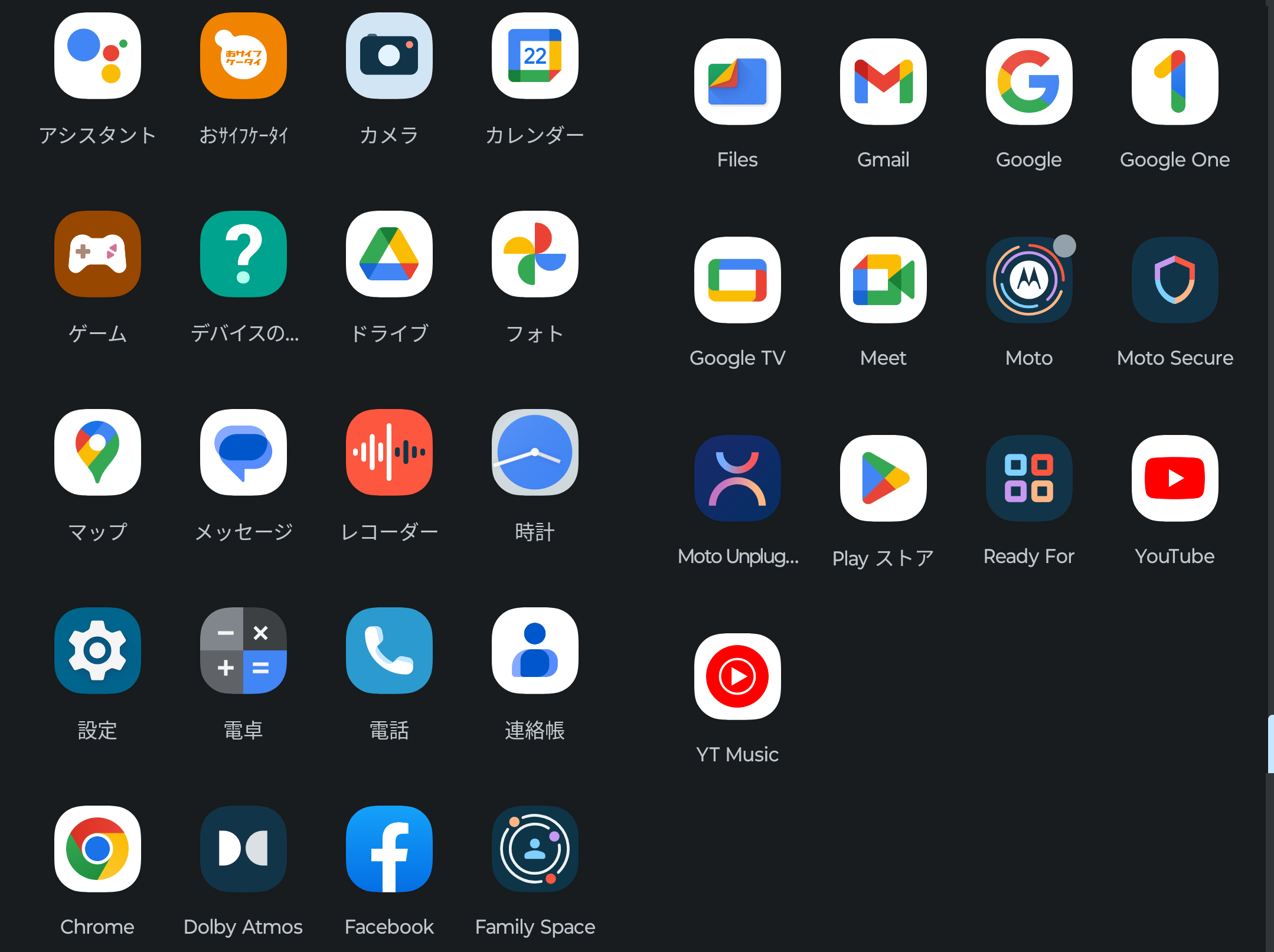Open Family Space app

tap(535, 849)
